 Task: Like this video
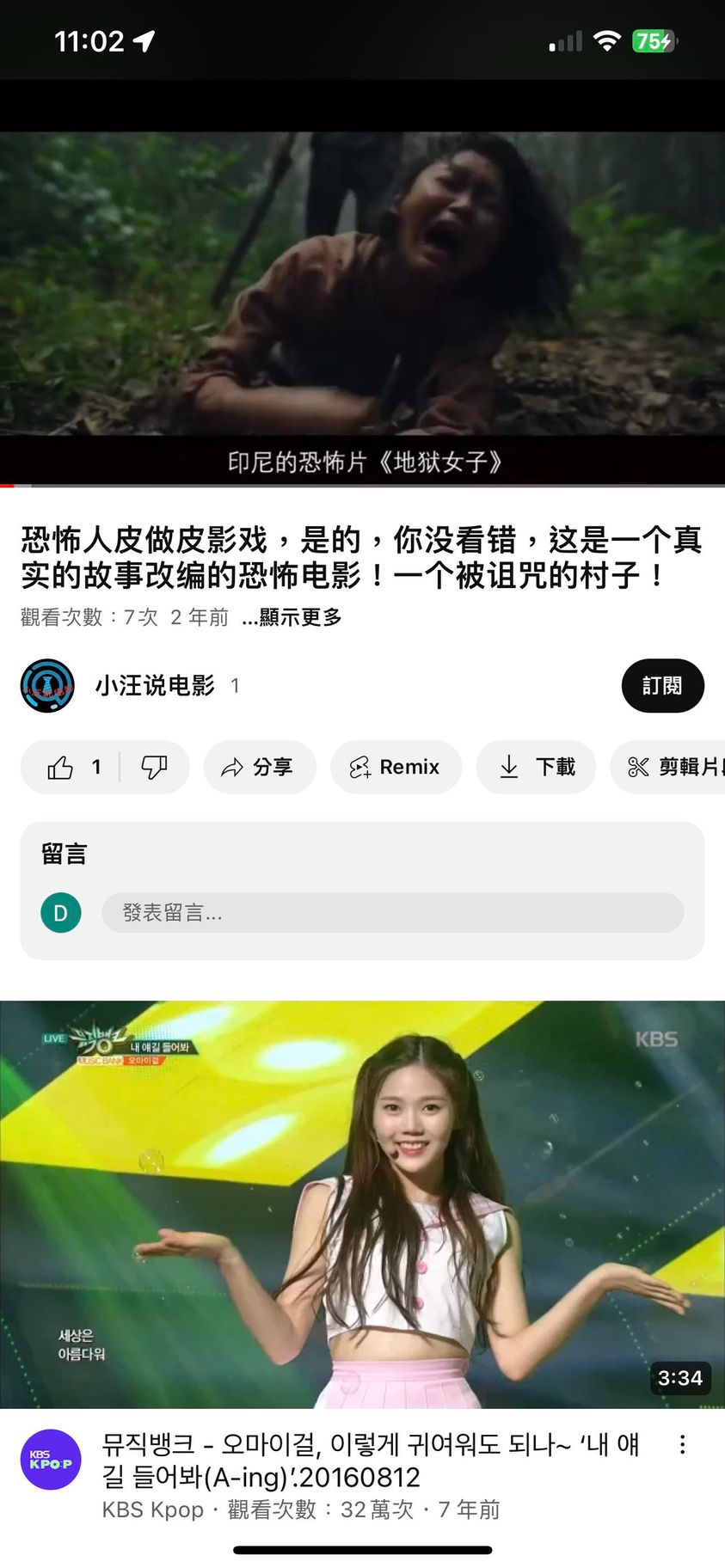click(71, 767)
